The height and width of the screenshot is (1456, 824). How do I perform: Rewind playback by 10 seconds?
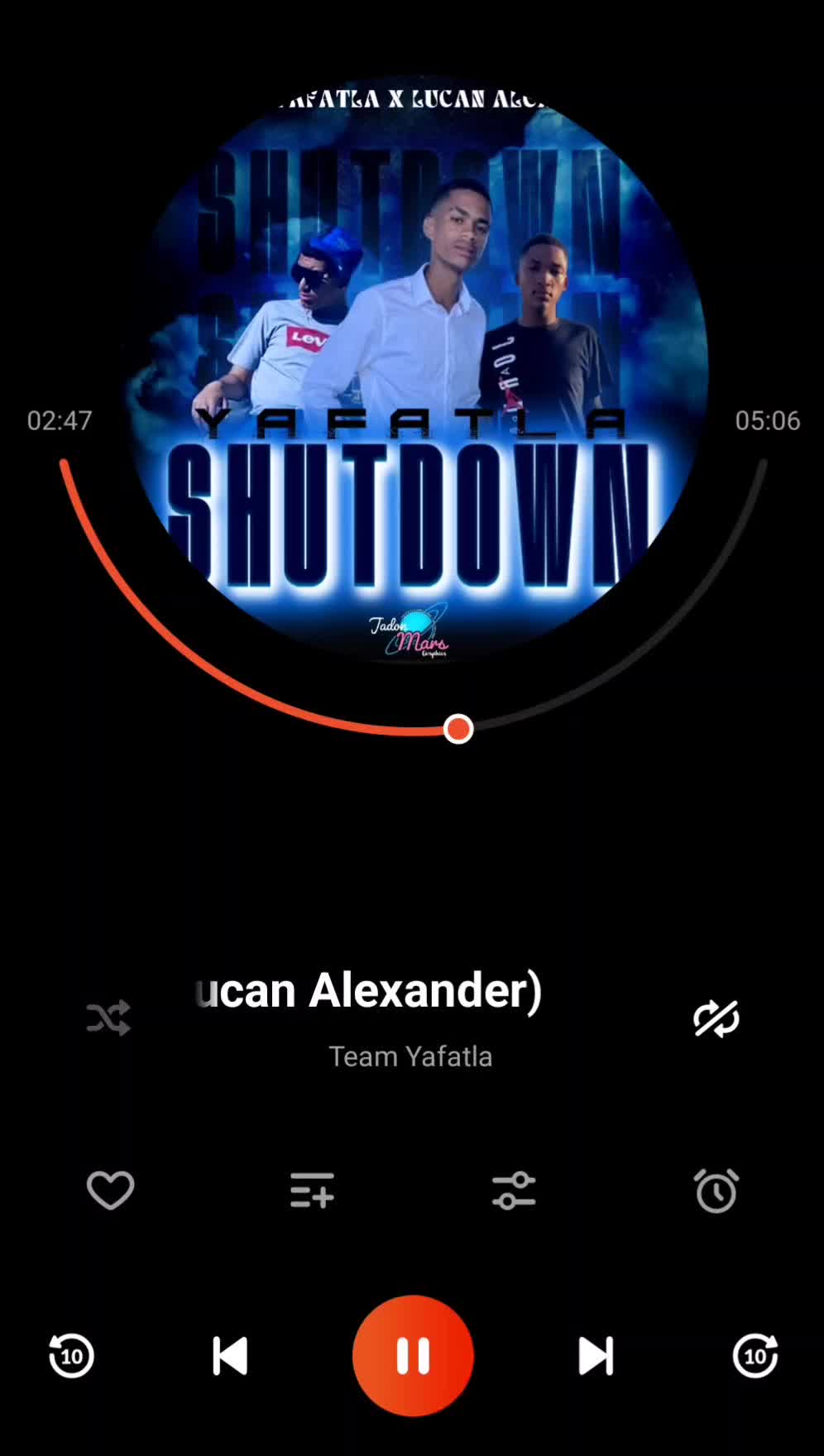[x=72, y=1355]
